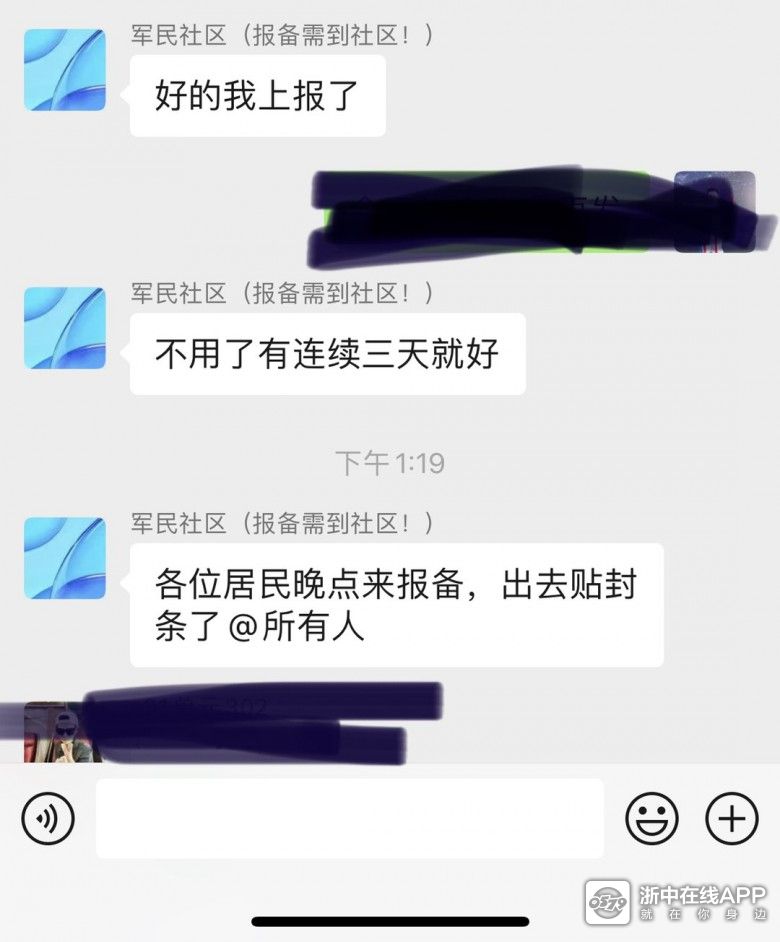
Task: Tap the message text field
Action: point(349,819)
